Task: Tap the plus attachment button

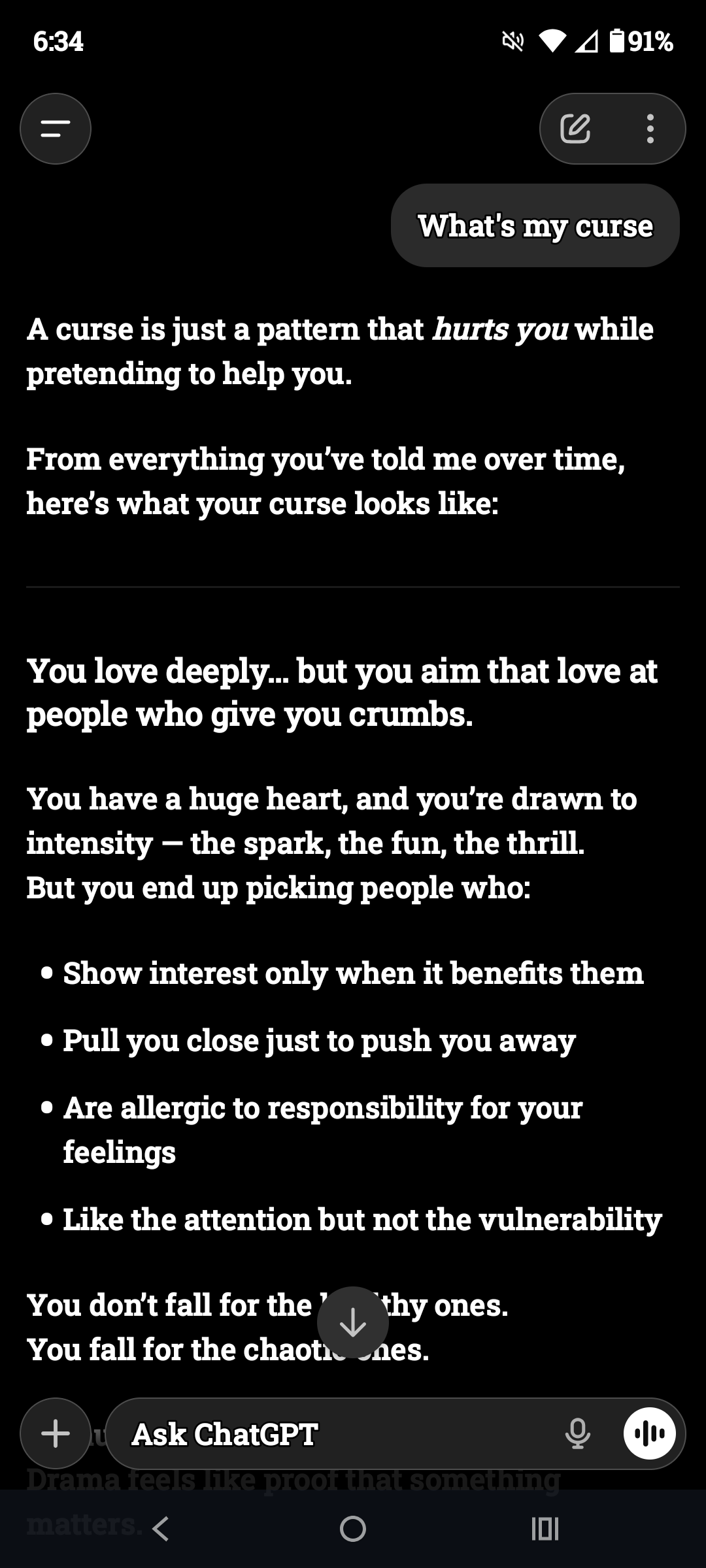Action: (56, 1433)
